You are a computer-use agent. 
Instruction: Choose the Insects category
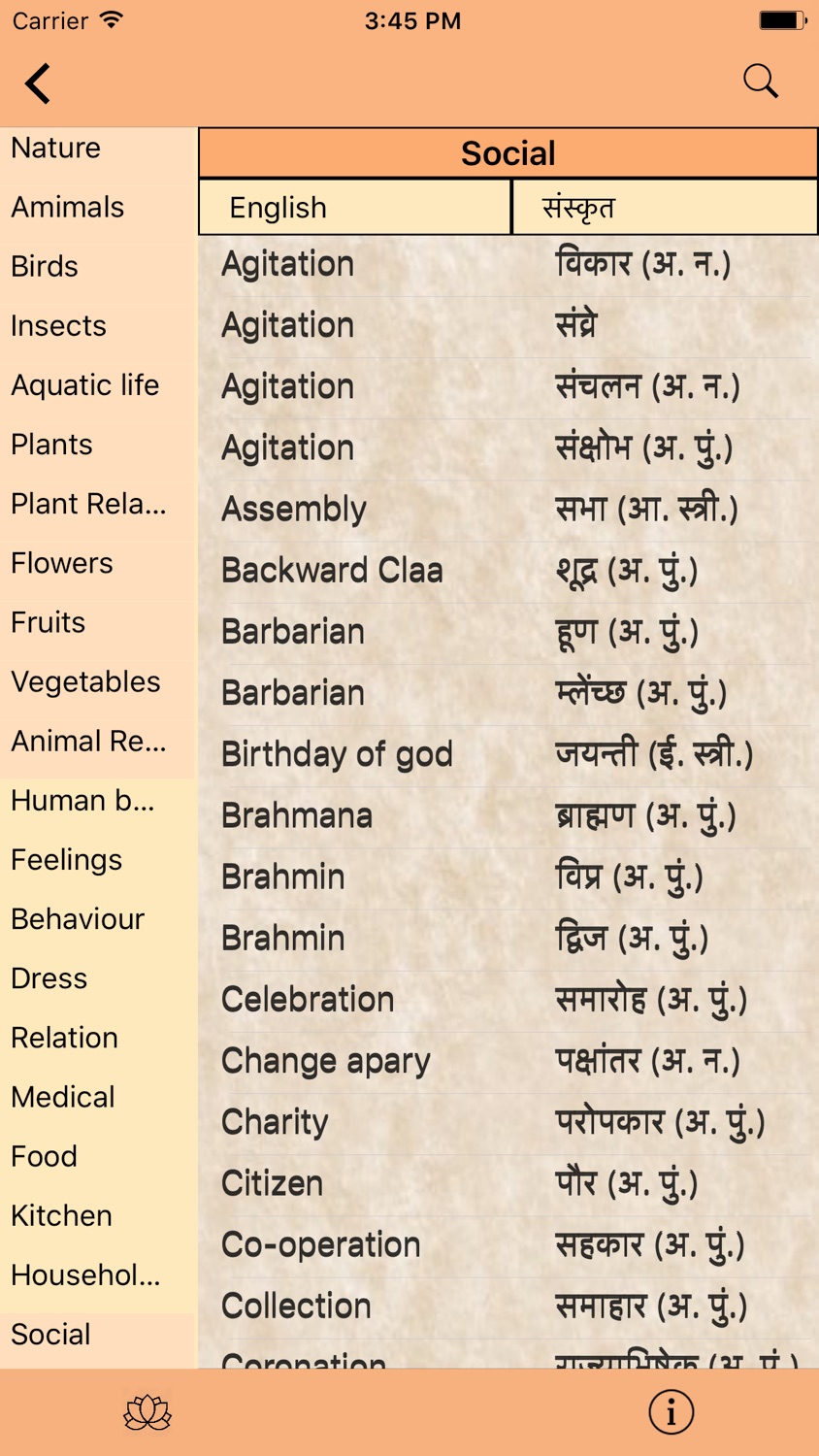99,326
